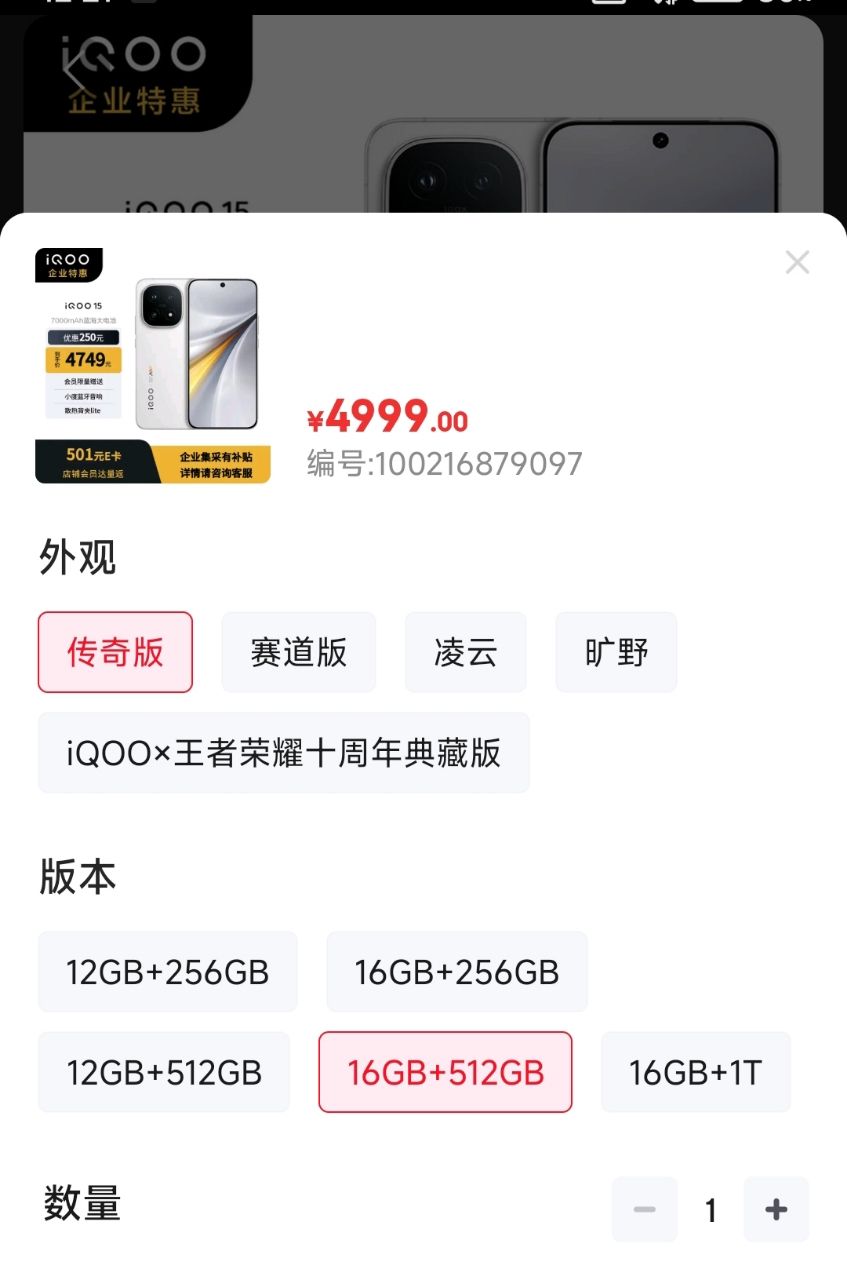Select the 传奇版 appearance option
Viewport: 847px width, 1280px height.
[x=115, y=652]
